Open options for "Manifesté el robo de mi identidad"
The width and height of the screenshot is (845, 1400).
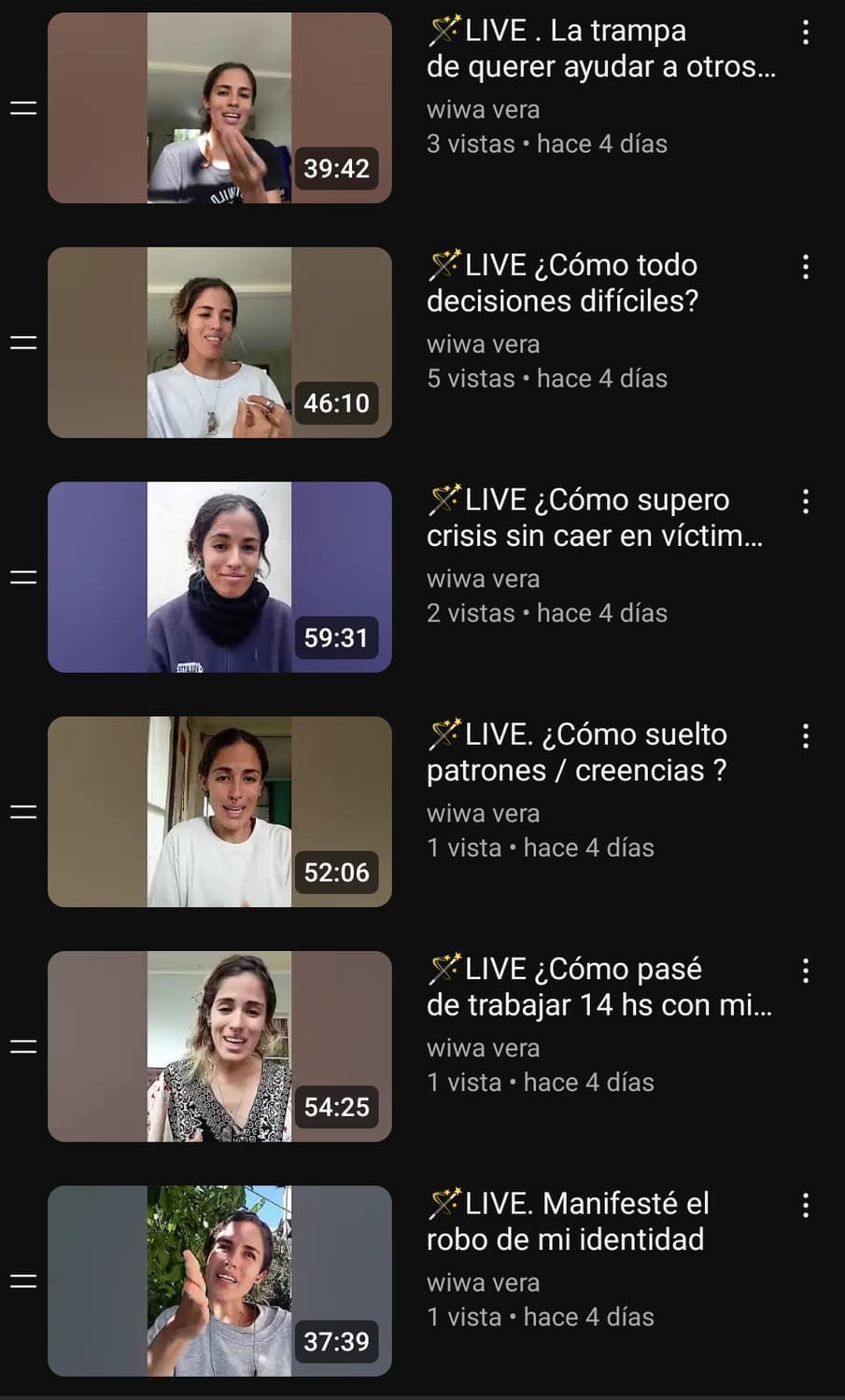[805, 1206]
